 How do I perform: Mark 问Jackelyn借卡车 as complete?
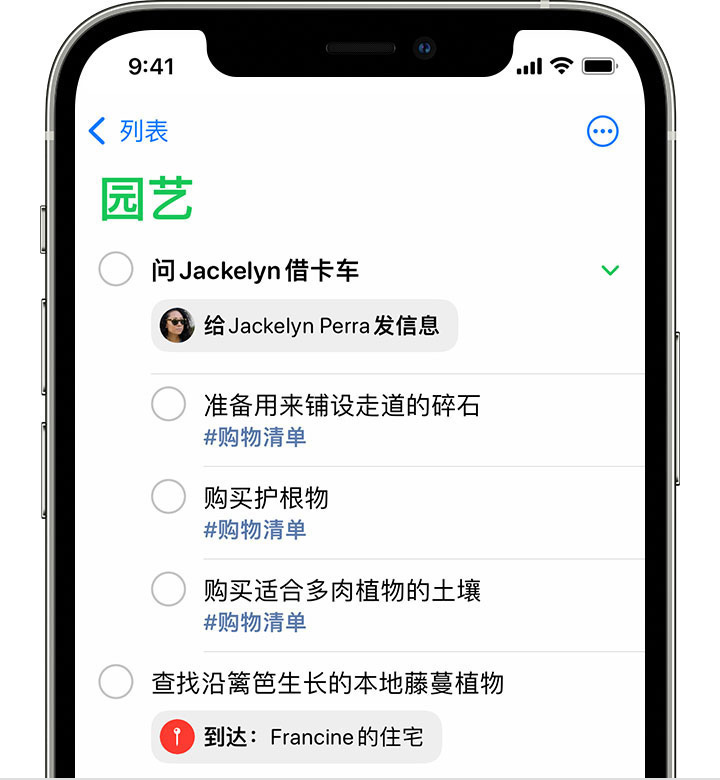(x=116, y=269)
